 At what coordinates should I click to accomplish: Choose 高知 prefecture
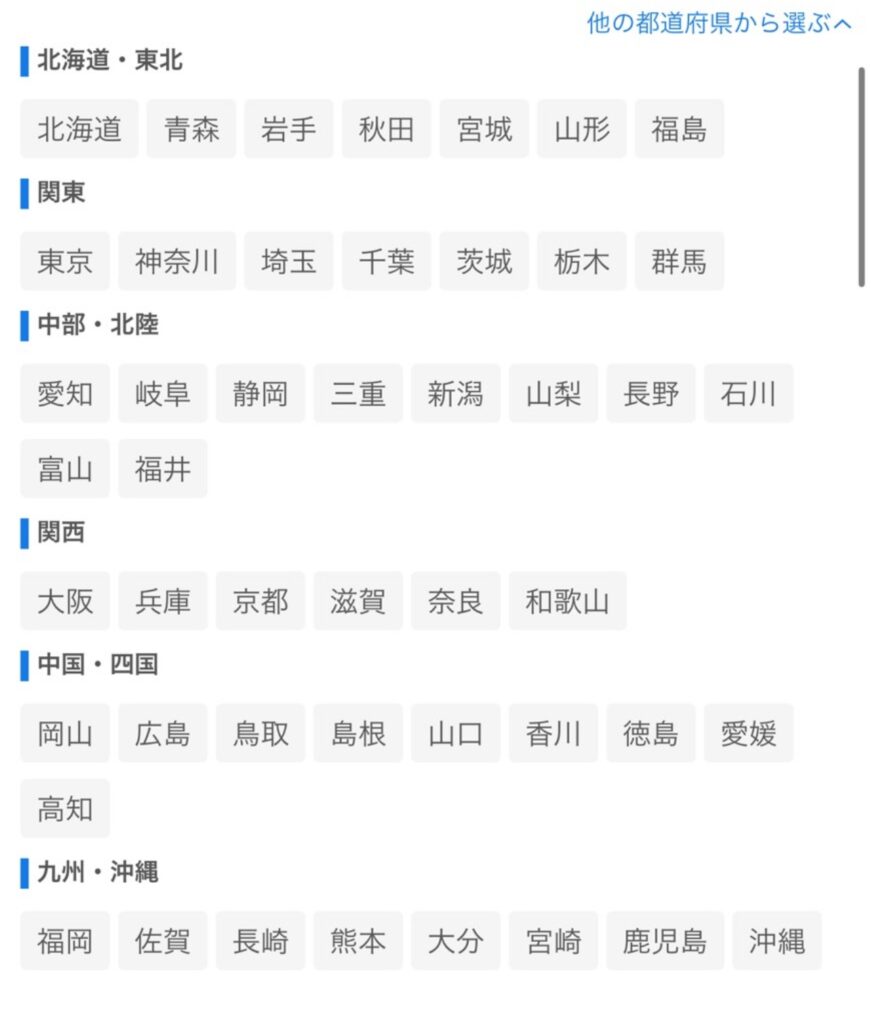[65, 809]
